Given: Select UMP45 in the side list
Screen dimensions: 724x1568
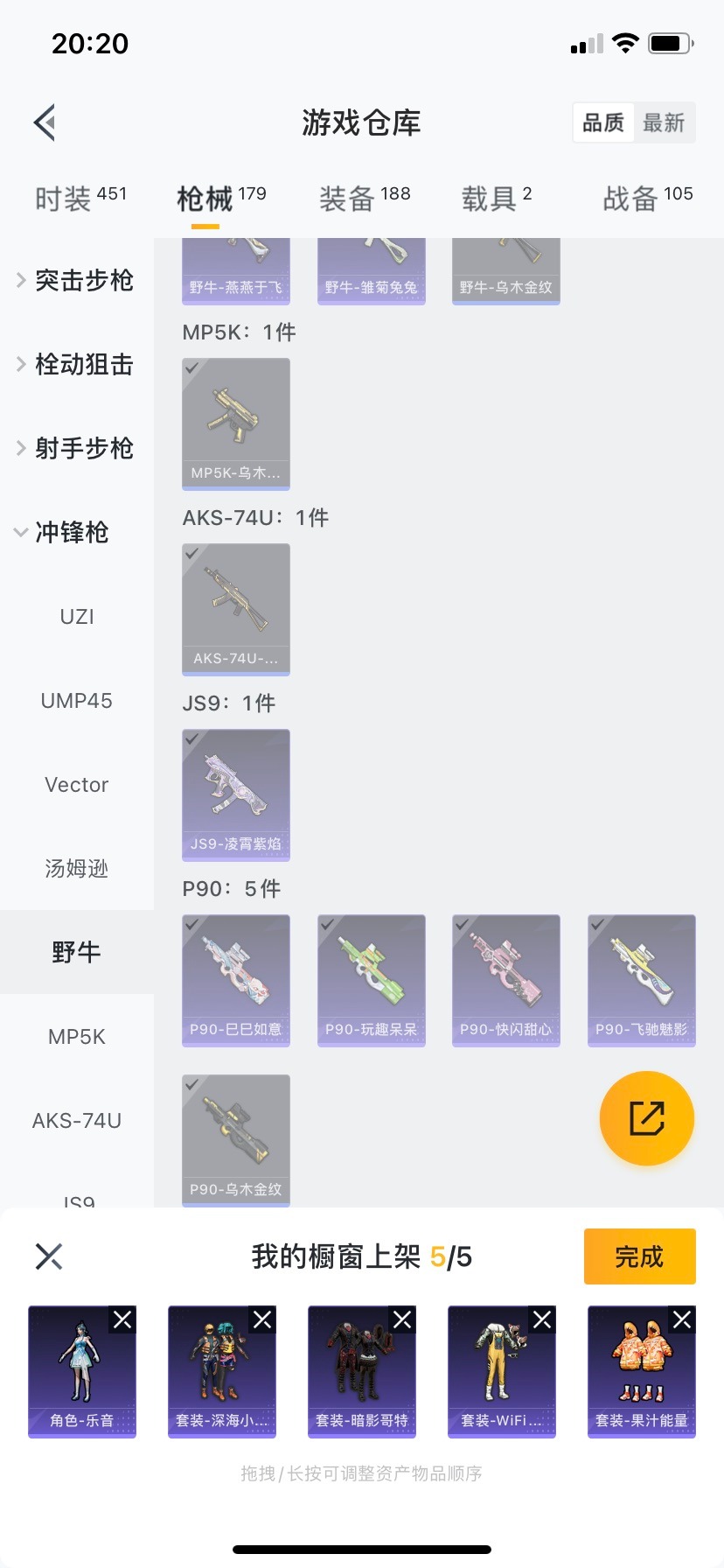Looking at the screenshot, I should [77, 700].
